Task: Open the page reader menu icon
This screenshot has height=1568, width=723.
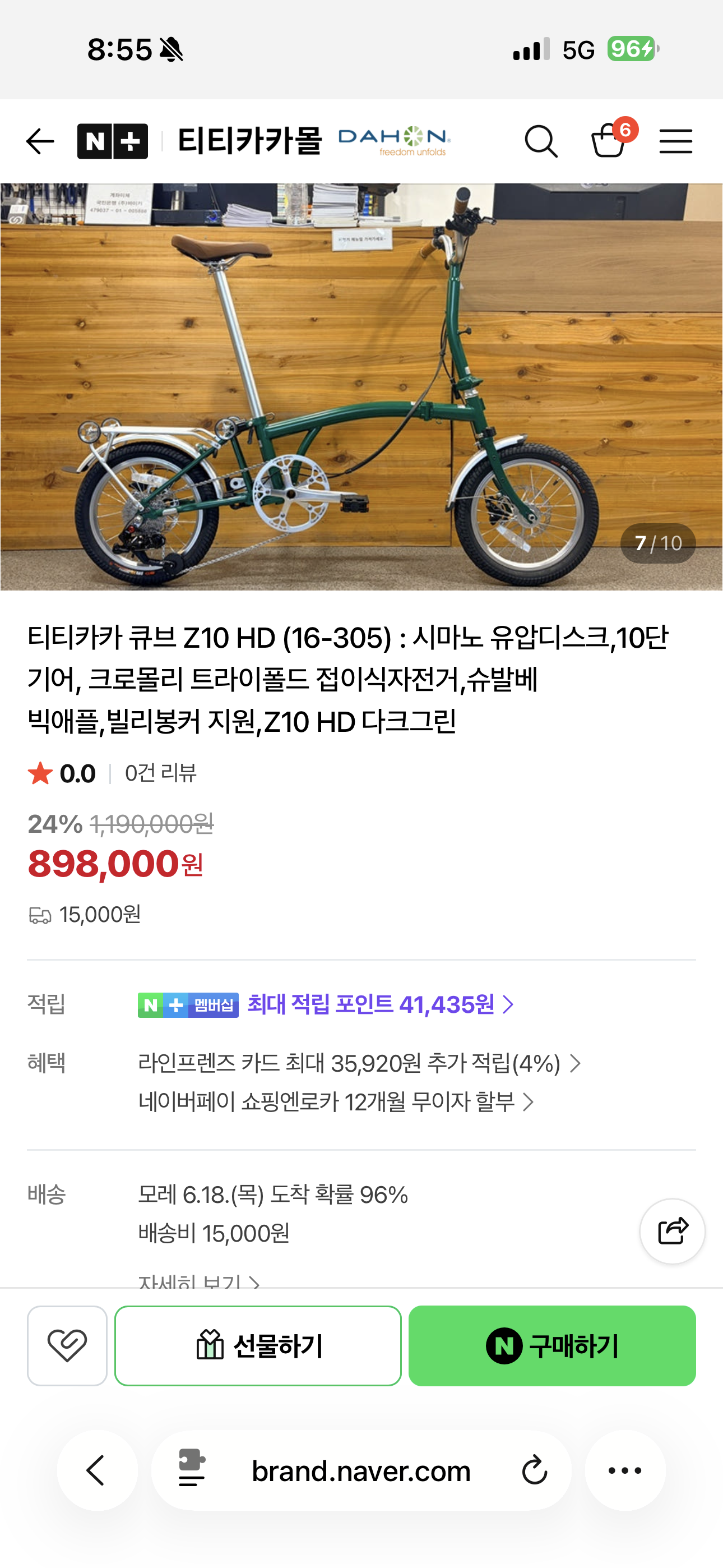Action: click(x=191, y=1468)
